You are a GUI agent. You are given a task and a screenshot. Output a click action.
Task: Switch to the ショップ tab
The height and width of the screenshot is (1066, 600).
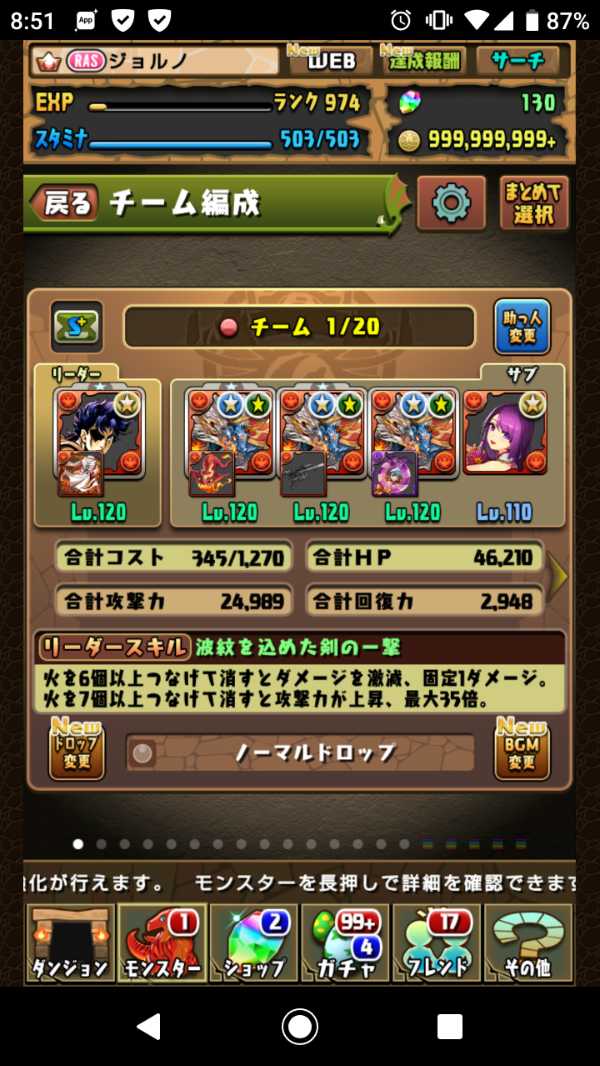click(254, 943)
